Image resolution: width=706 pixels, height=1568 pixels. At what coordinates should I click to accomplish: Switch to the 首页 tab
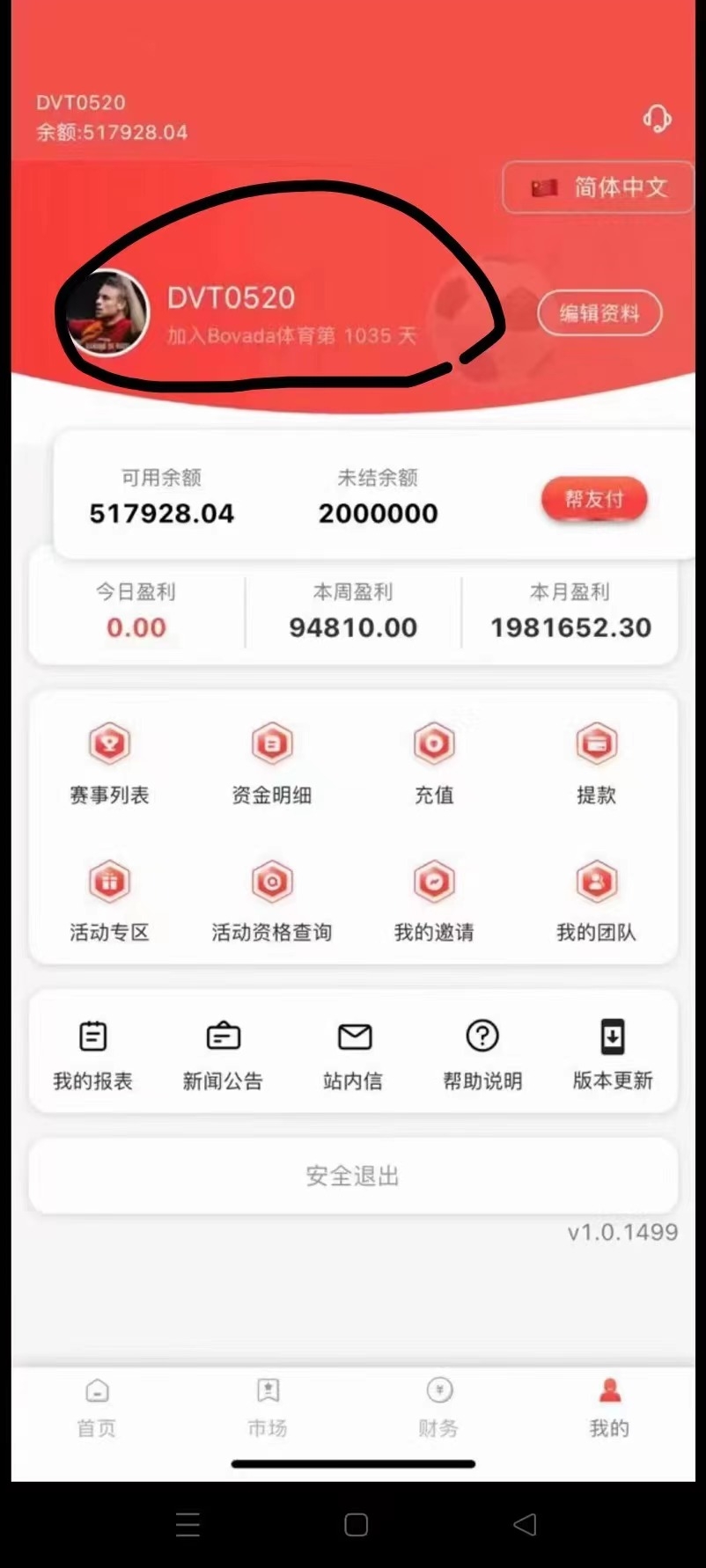coord(97,1408)
